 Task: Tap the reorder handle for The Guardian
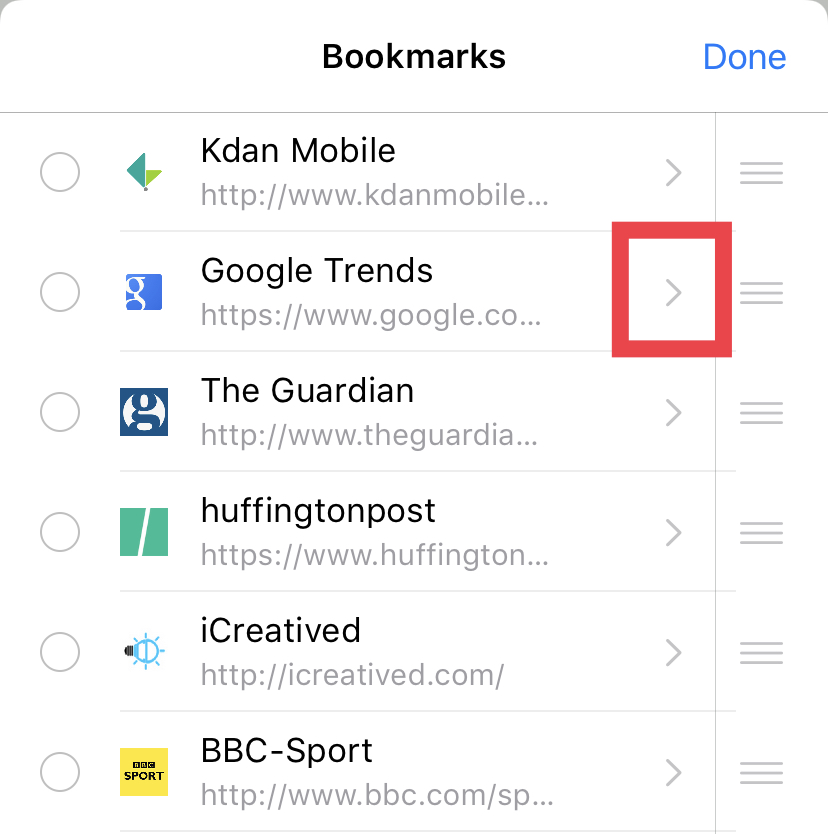(x=761, y=412)
